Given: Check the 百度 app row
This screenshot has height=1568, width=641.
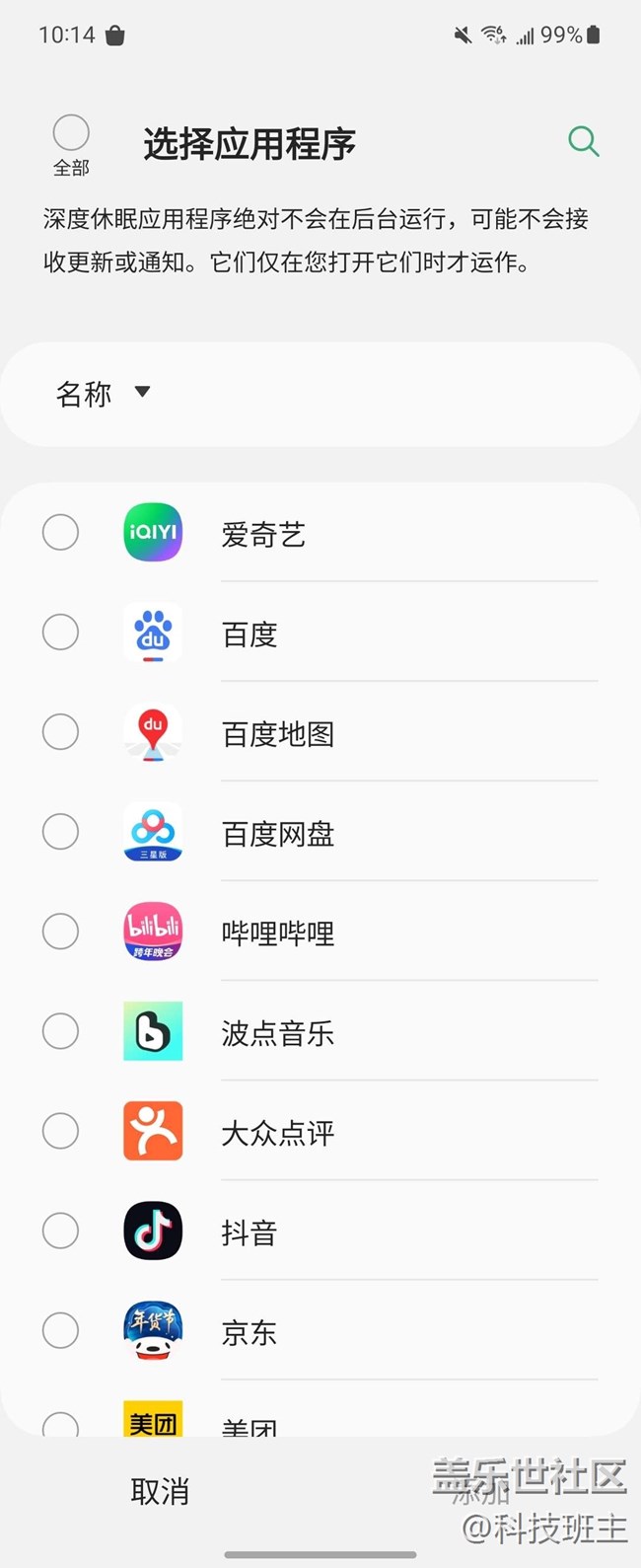Looking at the screenshot, I should [x=60, y=633].
